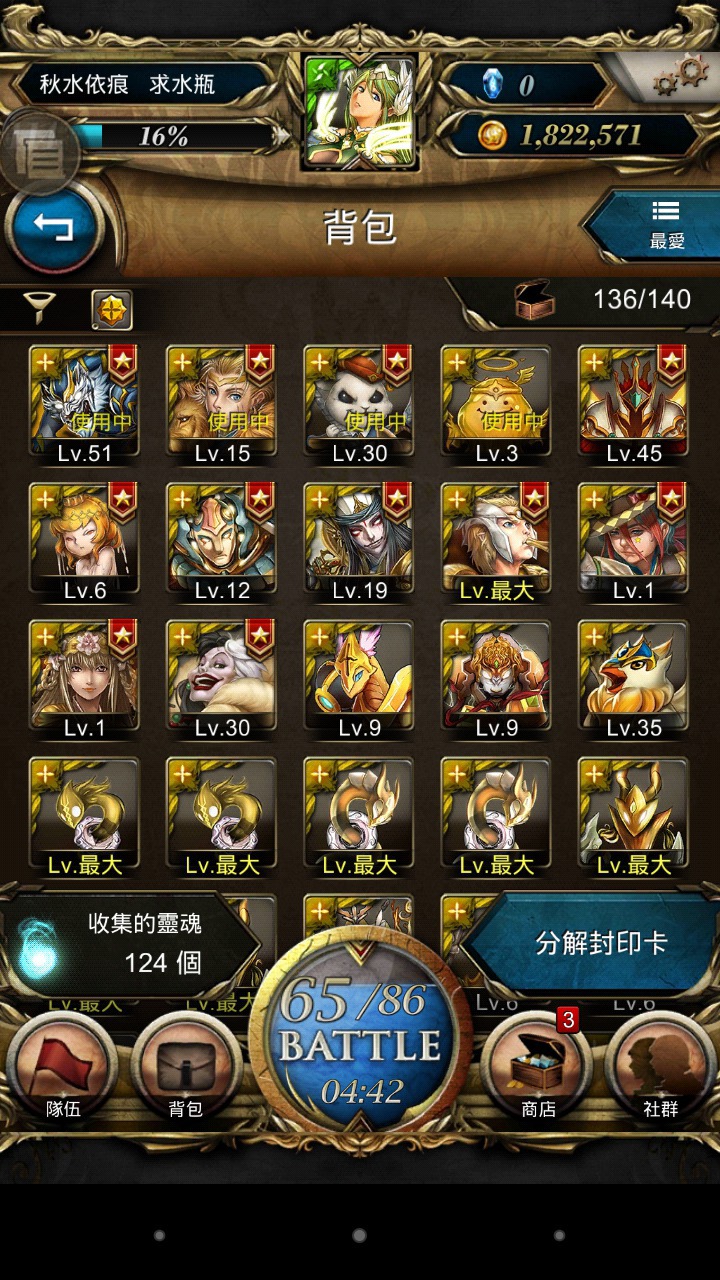This screenshot has height=1280, width=720.
Task: Choose the Lv.35 griffin bird card
Action: [634, 680]
